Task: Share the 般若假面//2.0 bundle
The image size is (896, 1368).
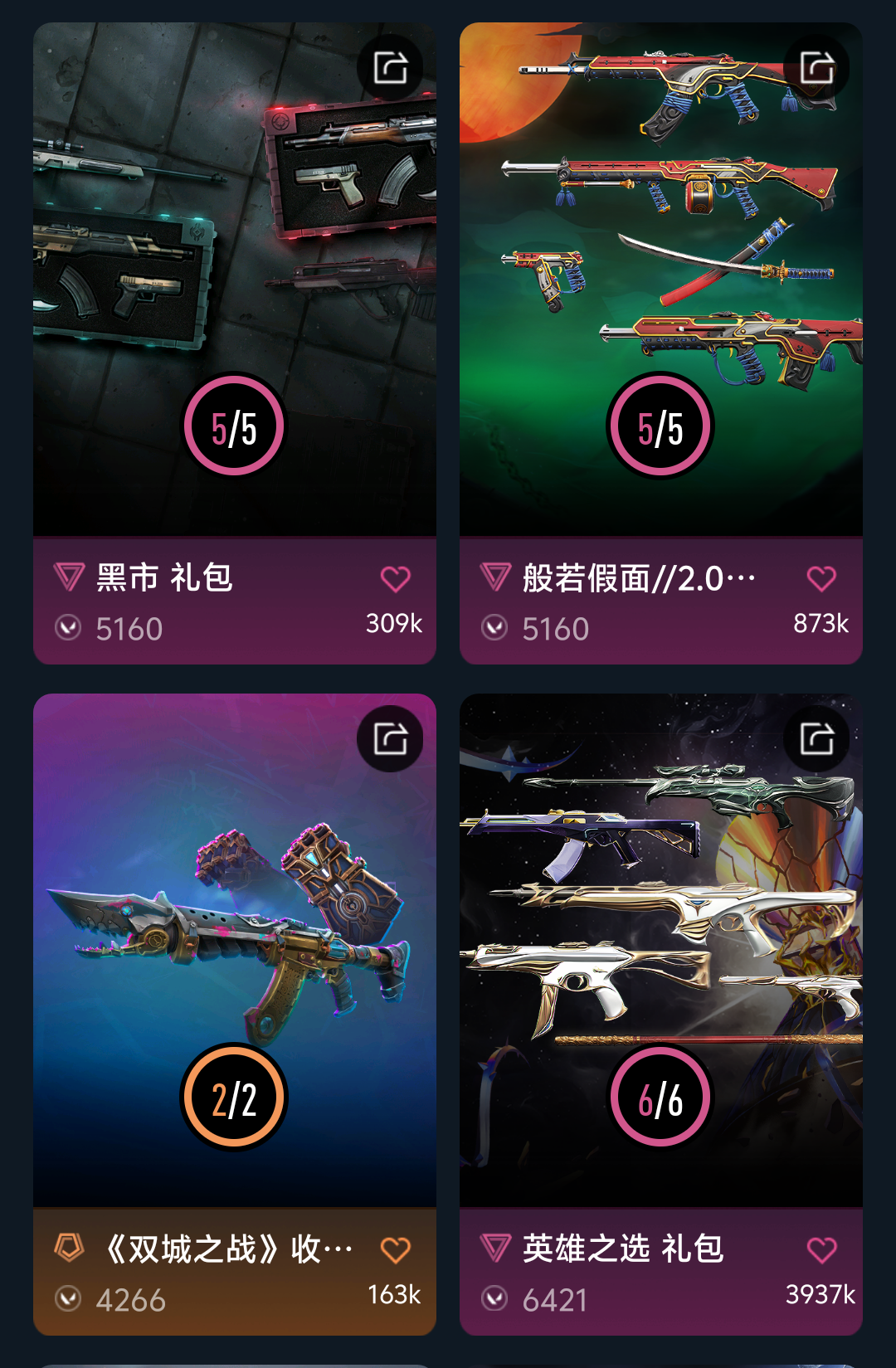Action: click(816, 68)
